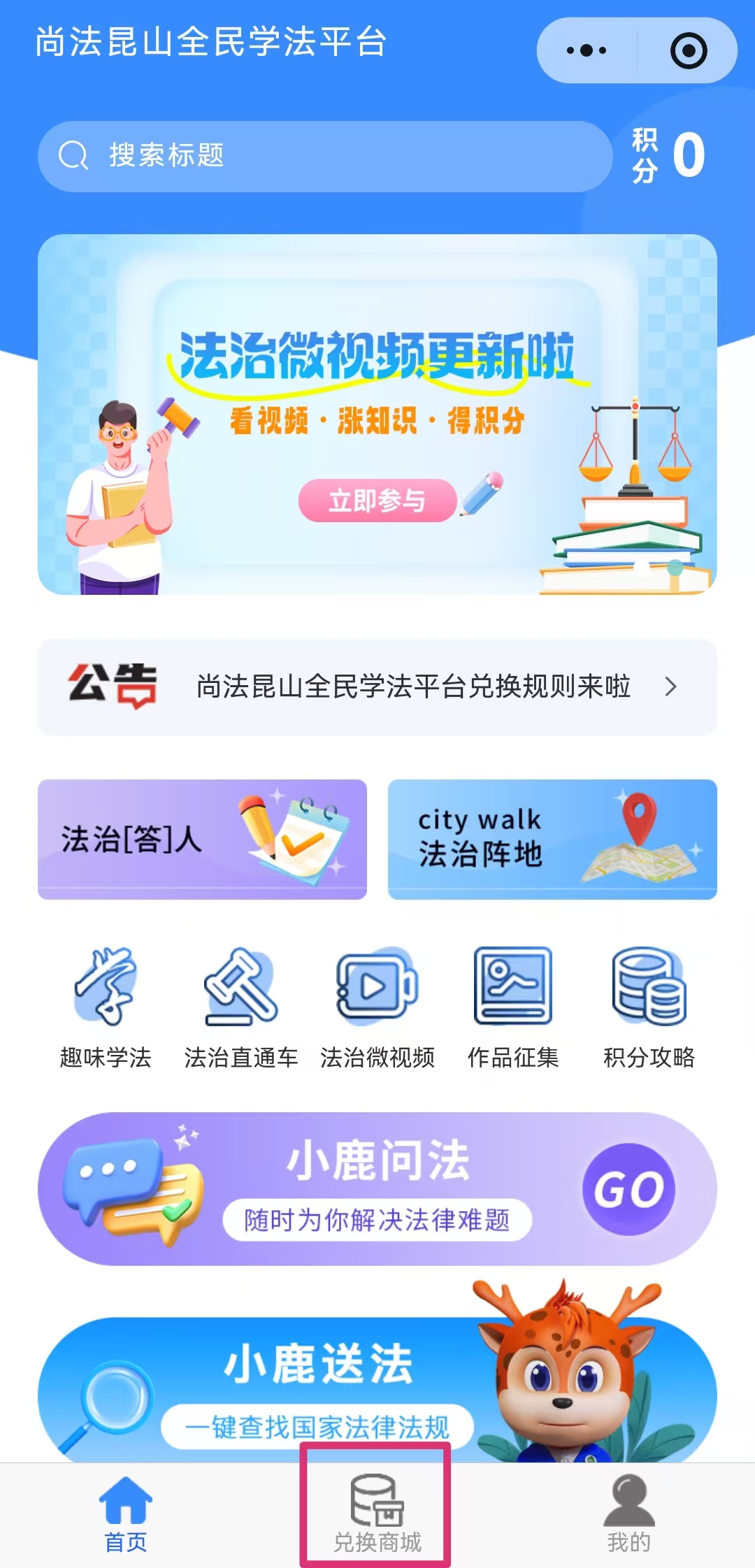Open the city walk 法治阵地 card

pos(552,839)
